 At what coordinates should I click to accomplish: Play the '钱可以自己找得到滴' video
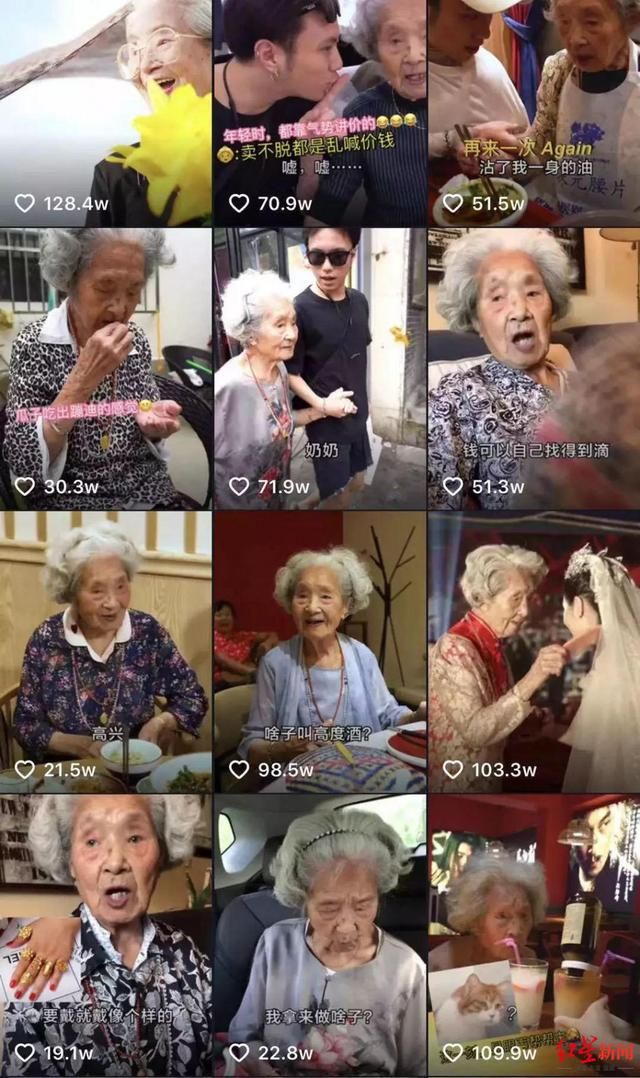pos(534,368)
